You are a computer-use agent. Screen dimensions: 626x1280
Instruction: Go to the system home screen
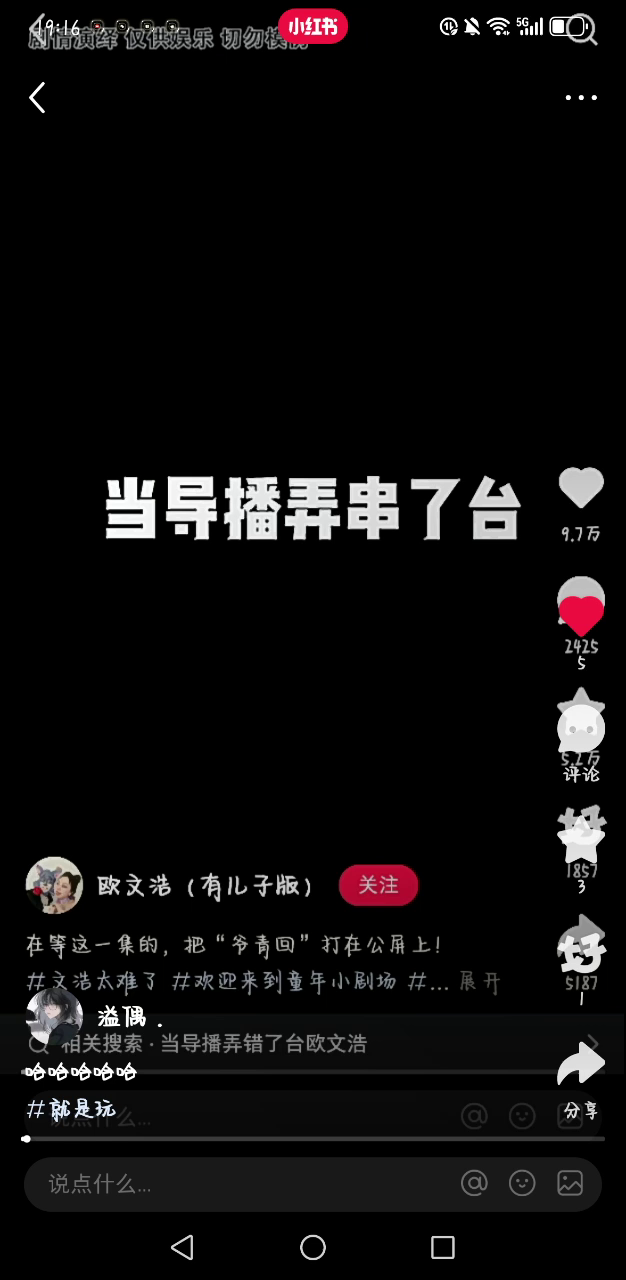[x=313, y=1247]
